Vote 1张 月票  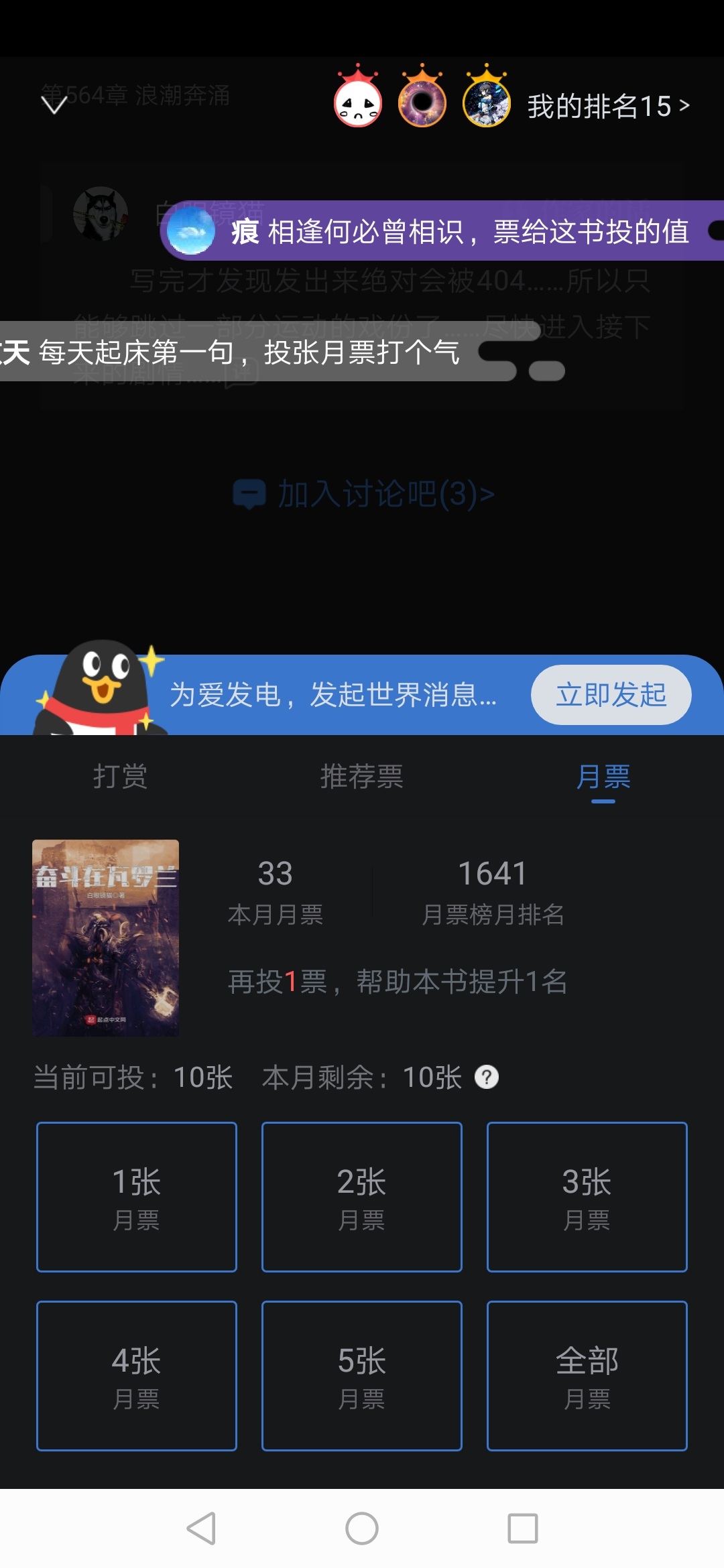pyautogui.click(x=137, y=1197)
